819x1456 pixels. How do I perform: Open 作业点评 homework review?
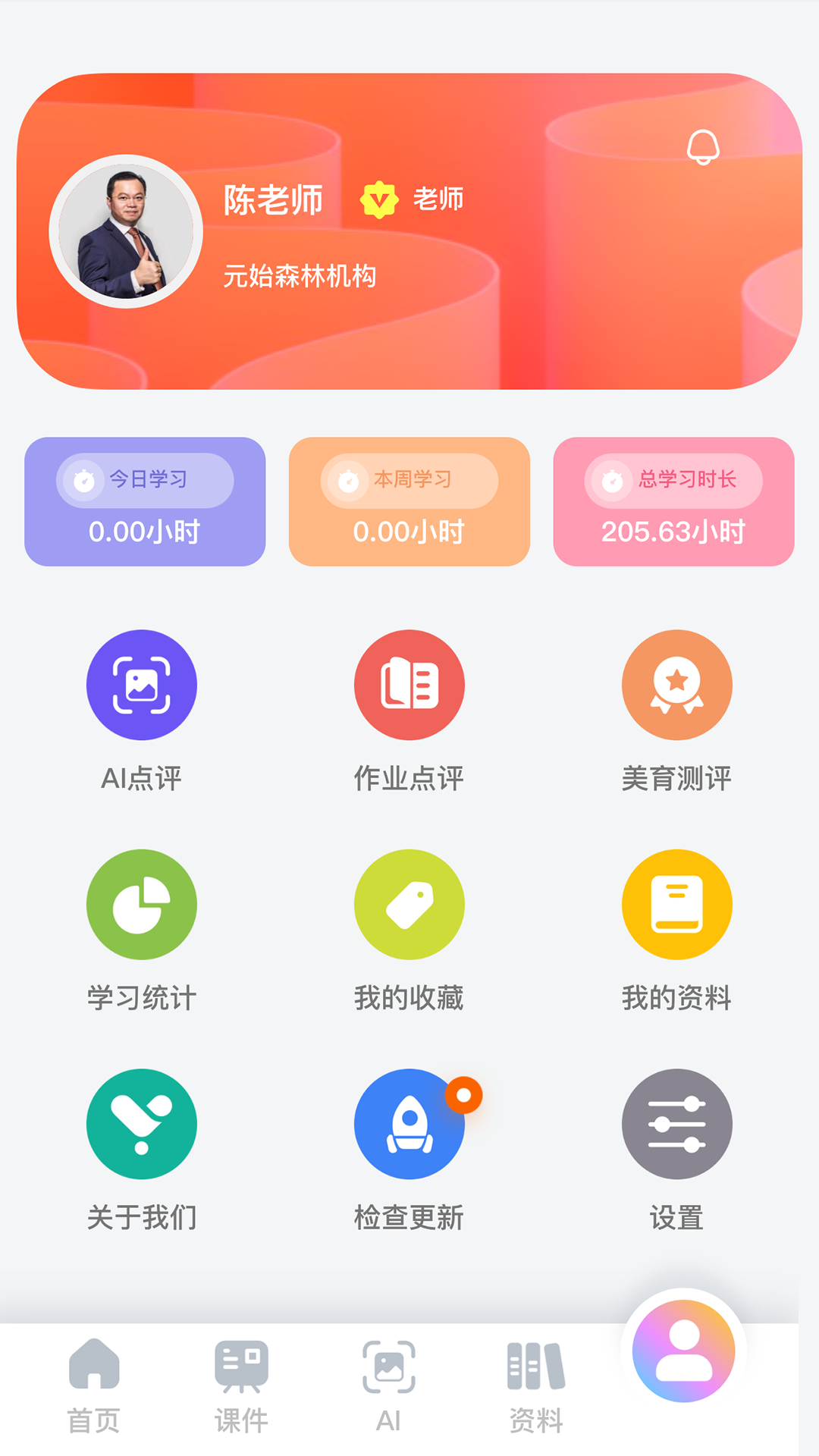(409, 684)
